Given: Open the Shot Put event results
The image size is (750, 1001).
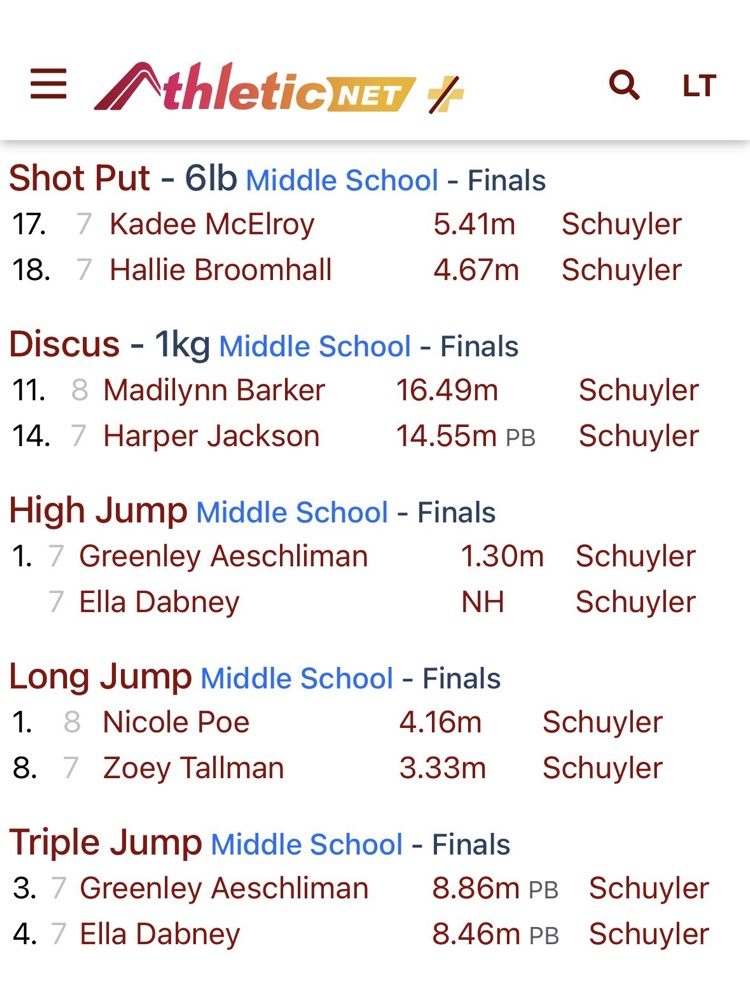Looking at the screenshot, I should [x=79, y=179].
